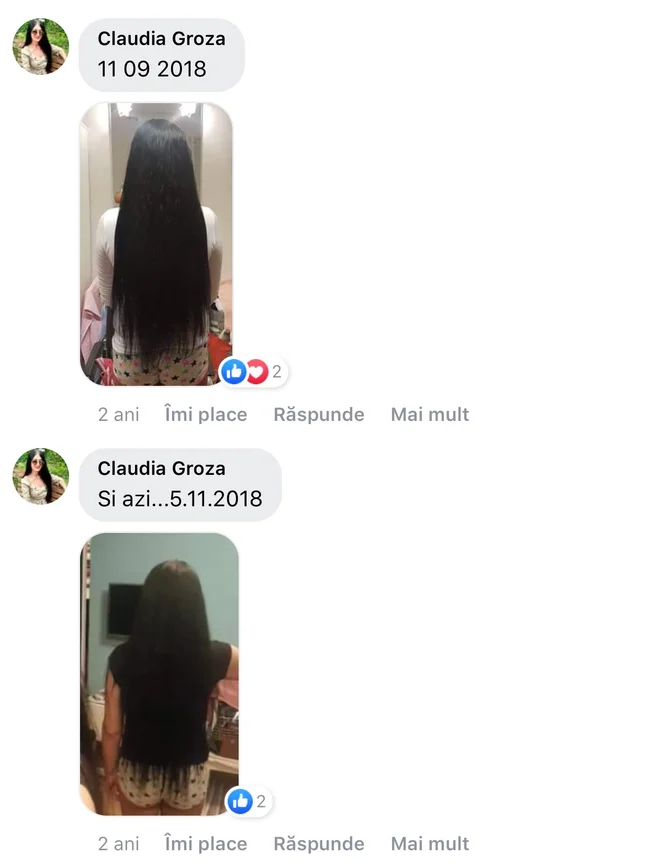Like the Si azi...5.11.2018 comment with Îmi place
This screenshot has height=867, width=650.
click(205, 844)
